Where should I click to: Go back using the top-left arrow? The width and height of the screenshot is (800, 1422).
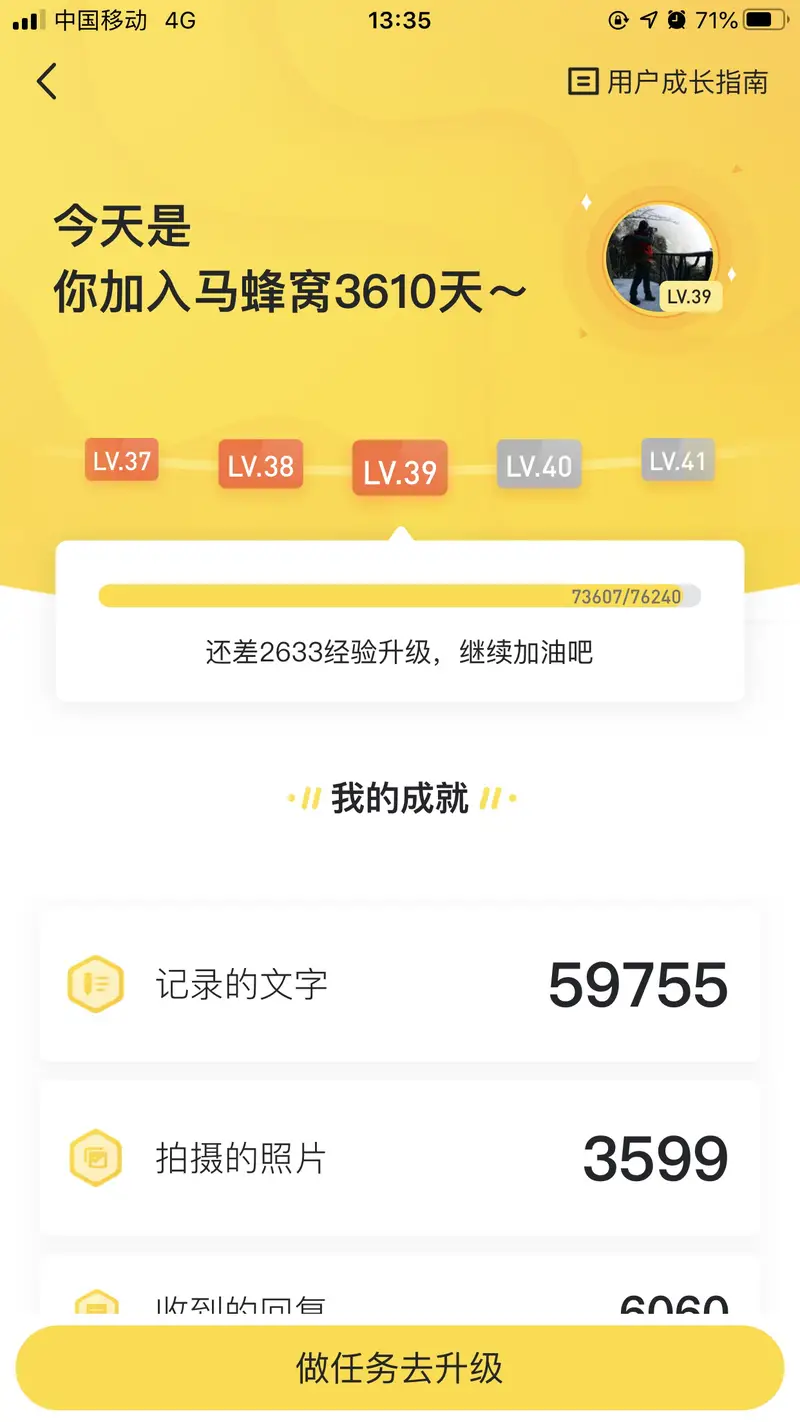click(46, 81)
